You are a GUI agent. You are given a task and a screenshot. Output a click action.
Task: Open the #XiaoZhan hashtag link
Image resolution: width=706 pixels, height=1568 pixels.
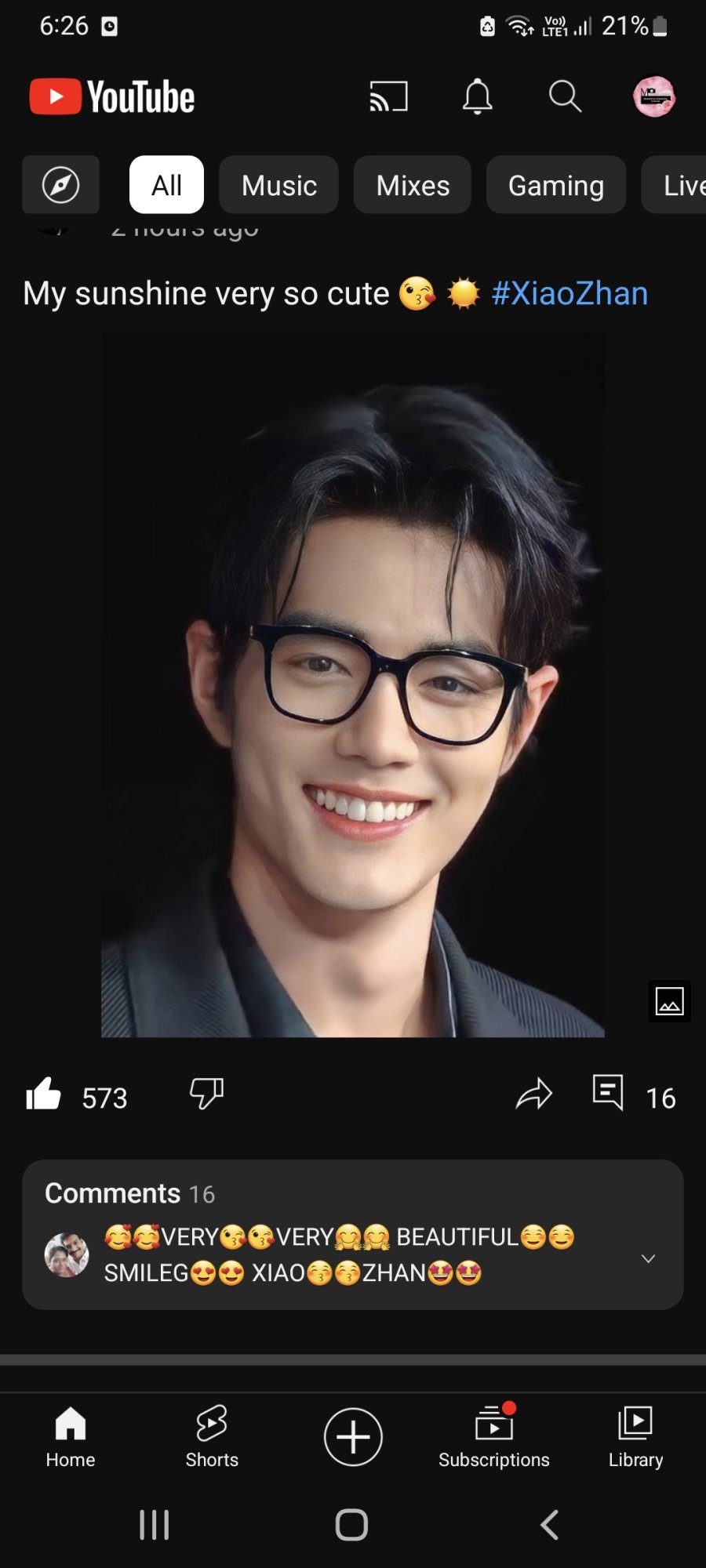click(570, 293)
